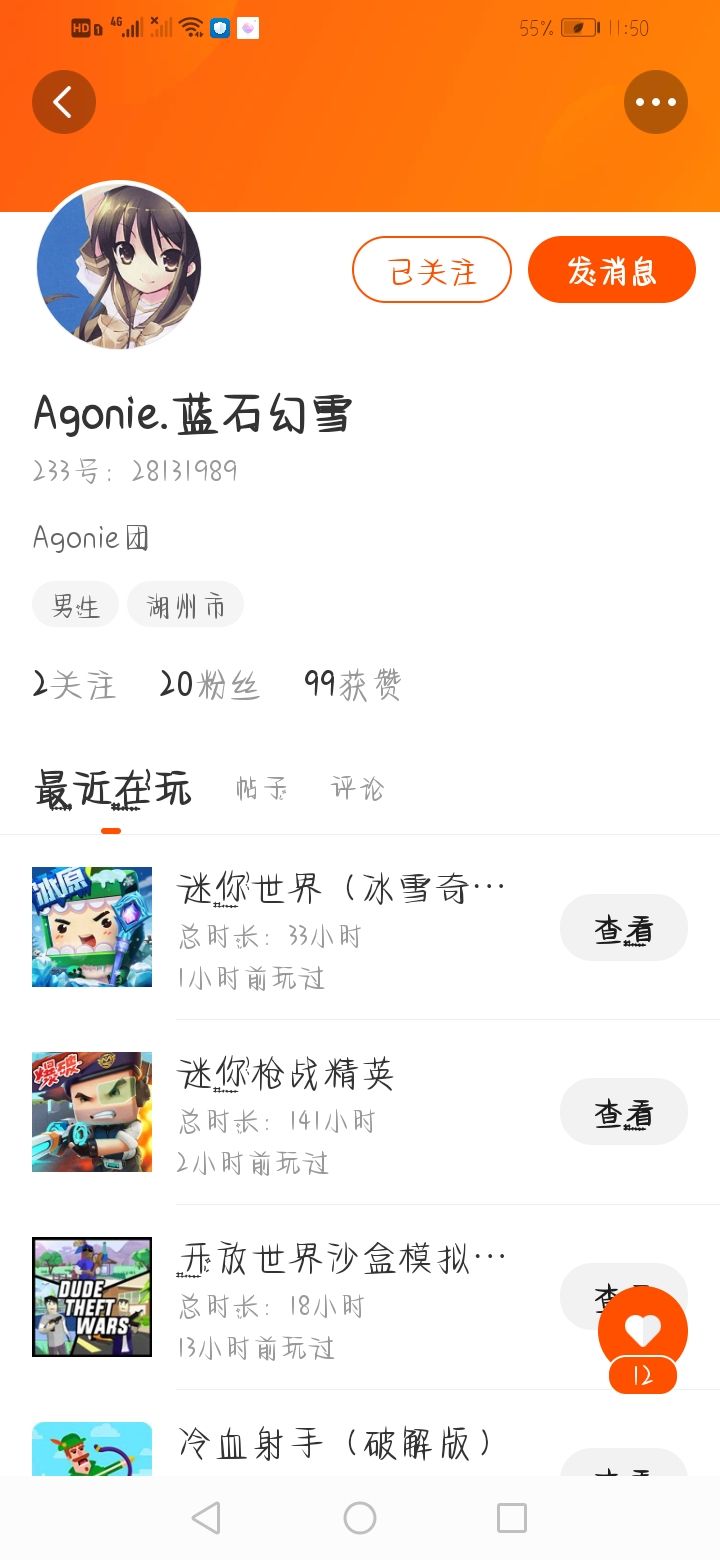This screenshot has width=720, height=1560.
Task: Open the 20粉丝 followers list
Action: [x=210, y=685]
